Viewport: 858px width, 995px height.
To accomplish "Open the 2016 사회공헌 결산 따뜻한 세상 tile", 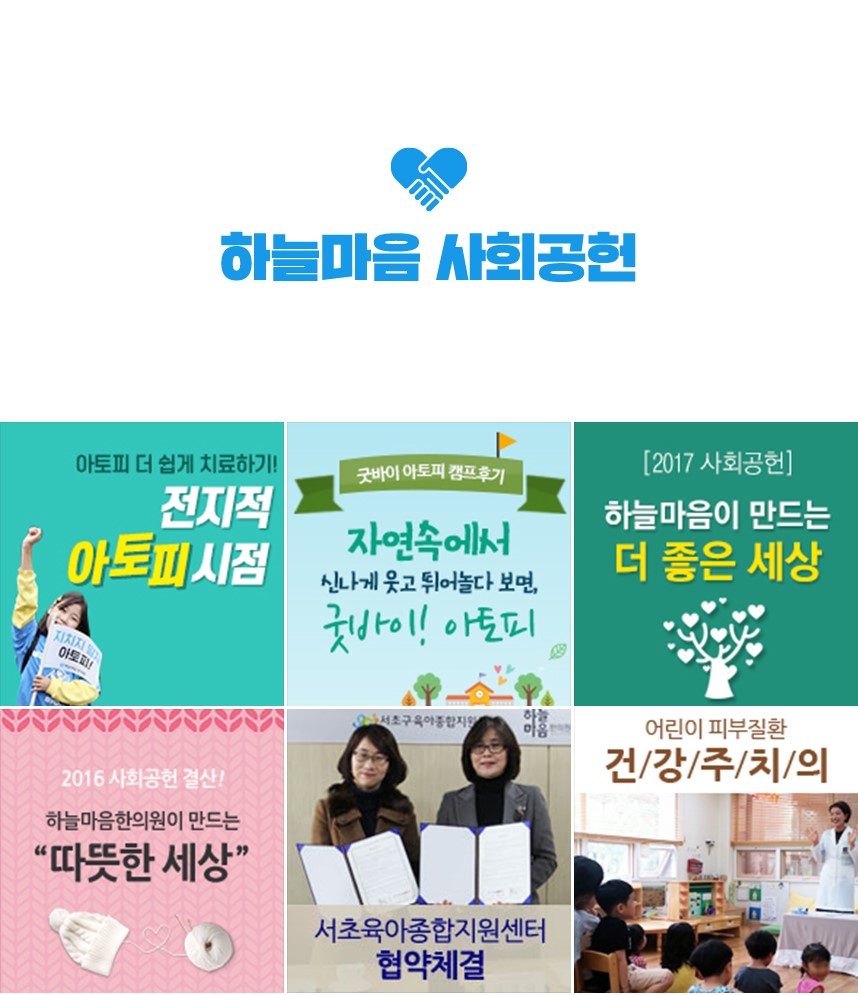I will (x=142, y=850).
